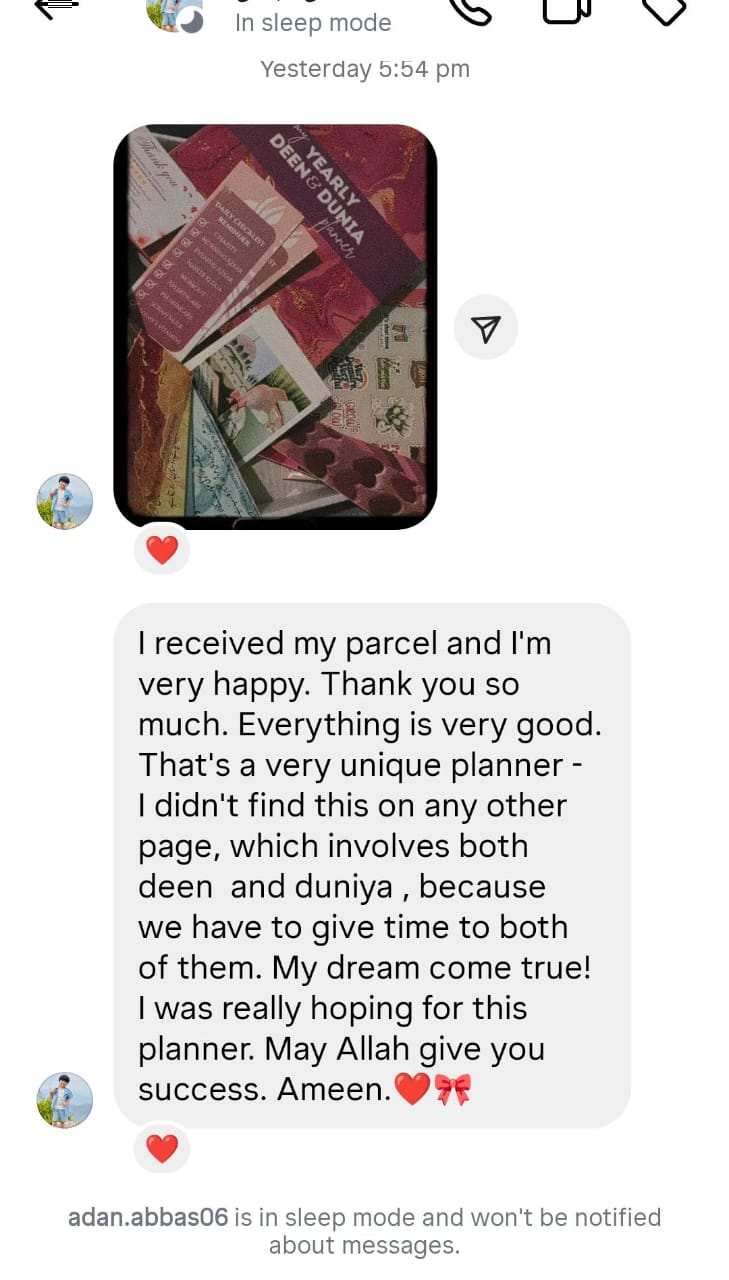
Task: View the heart reaction under the planner photo
Action: [x=162, y=549]
